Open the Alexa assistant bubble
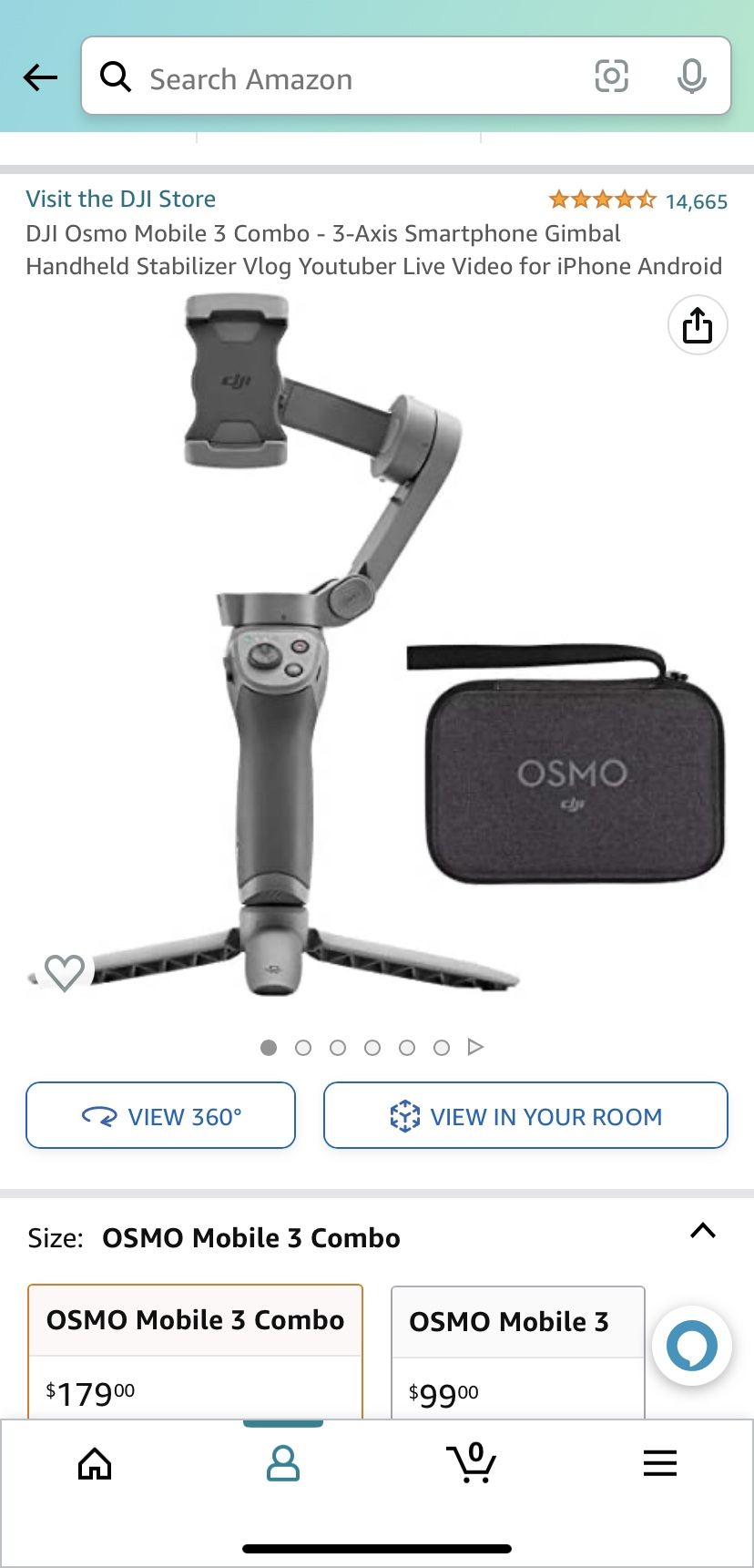Viewport: 754px width, 1568px height. (x=691, y=1346)
